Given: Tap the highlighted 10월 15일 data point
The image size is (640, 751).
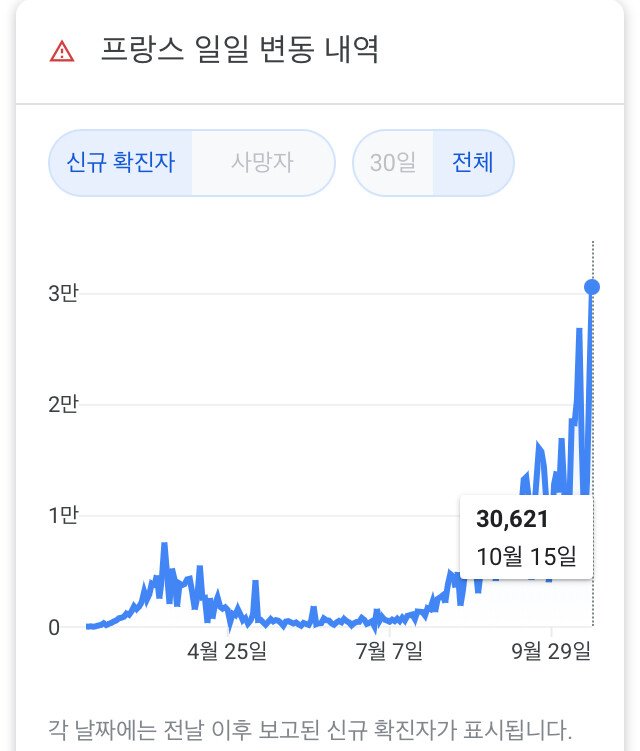Looking at the screenshot, I should [592, 287].
